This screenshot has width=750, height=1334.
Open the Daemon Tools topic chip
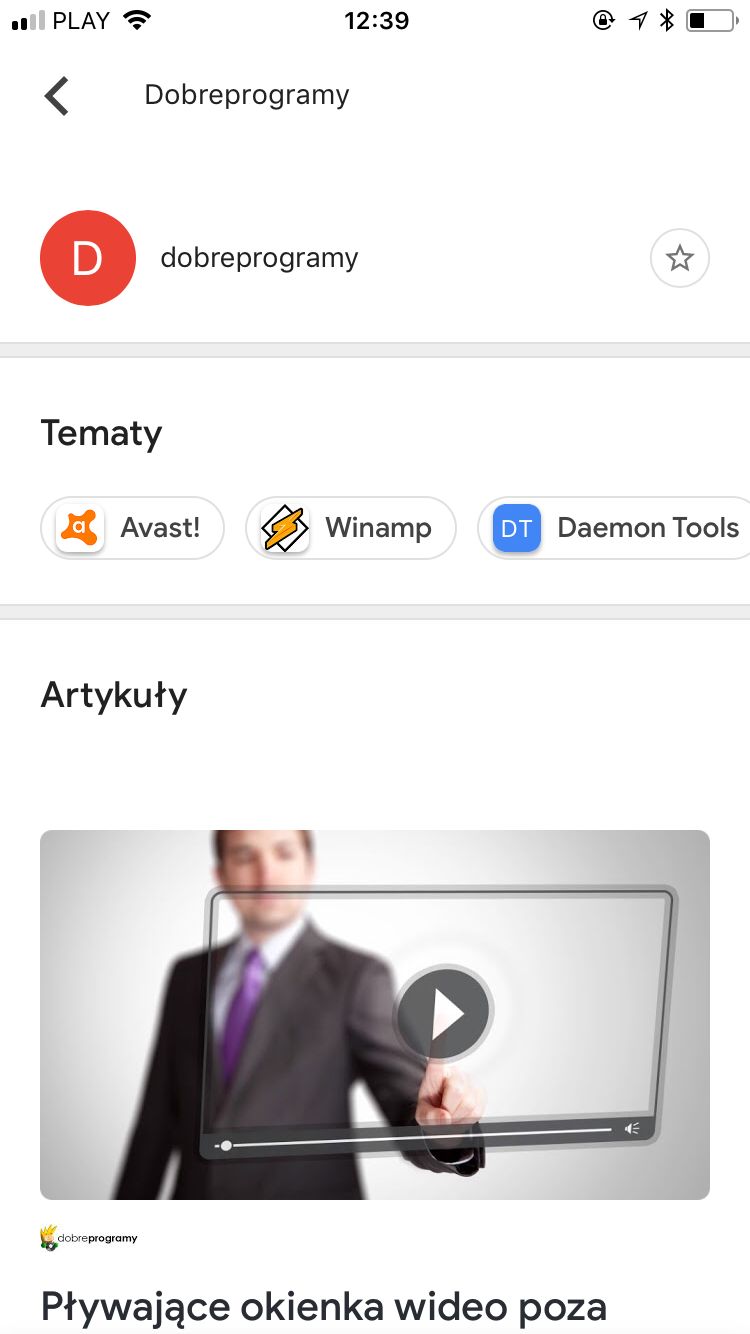point(614,528)
